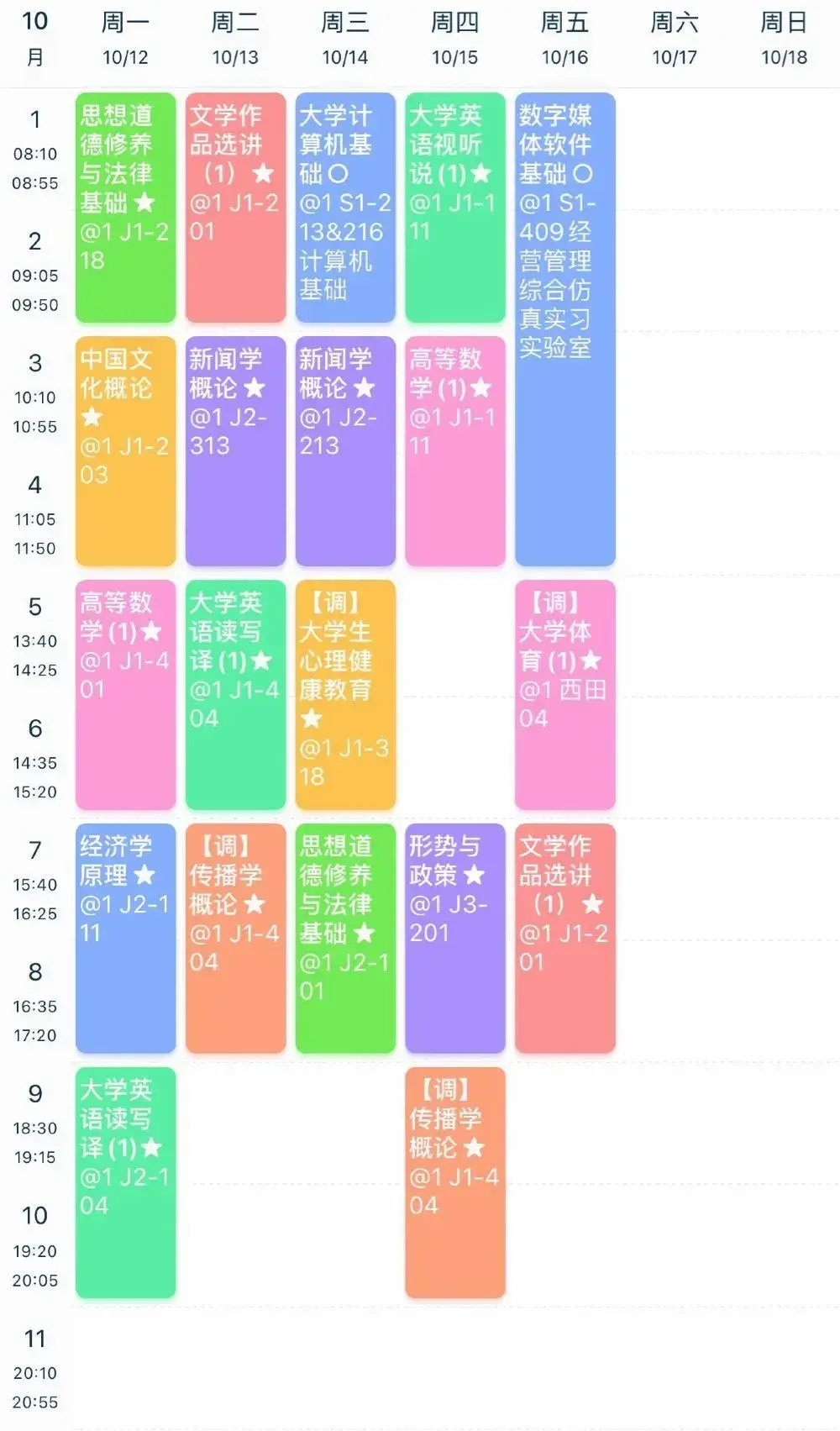The width and height of the screenshot is (840, 1431).
Task: Open the 大学生心理健康教育 course card
Action: 345,695
